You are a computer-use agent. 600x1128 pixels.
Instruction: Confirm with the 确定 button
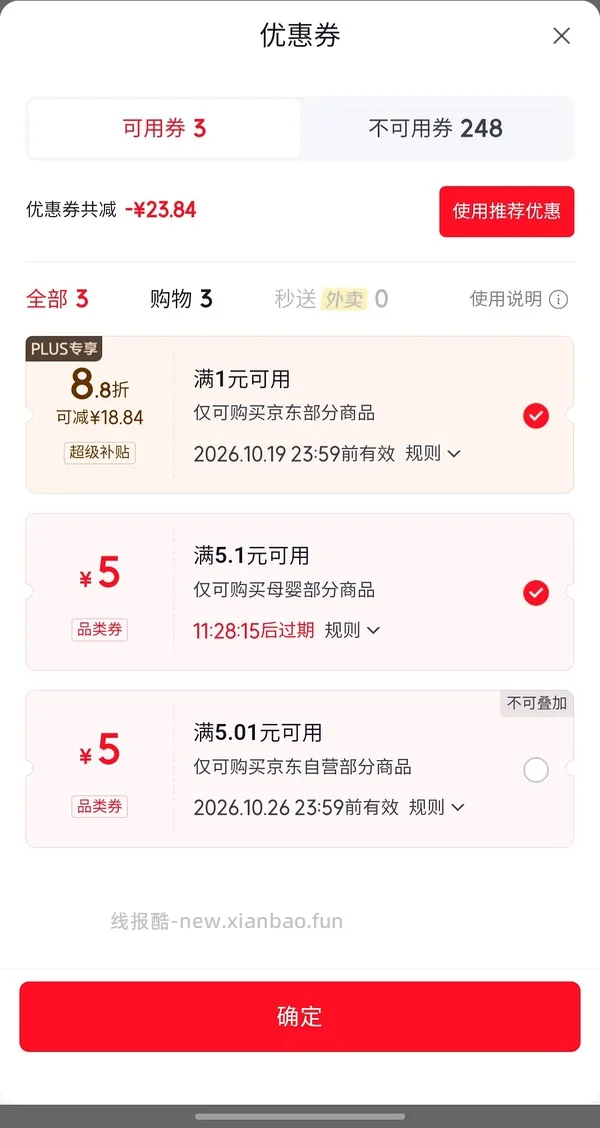(x=299, y=1016)
